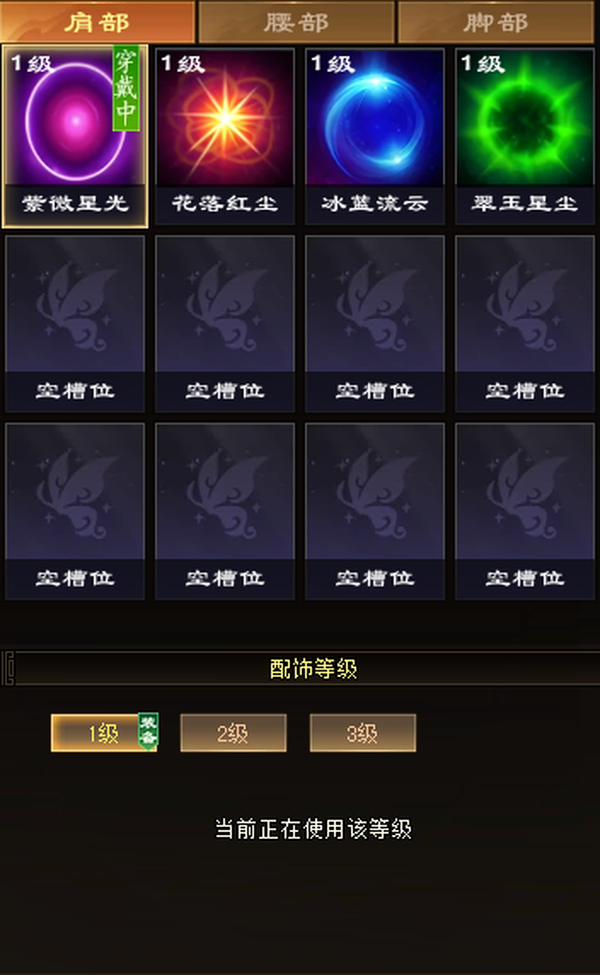The height and width of the screenshot is (975, 600).
Task: Choose the 花落红尘 accessory card
Action: 224,136
